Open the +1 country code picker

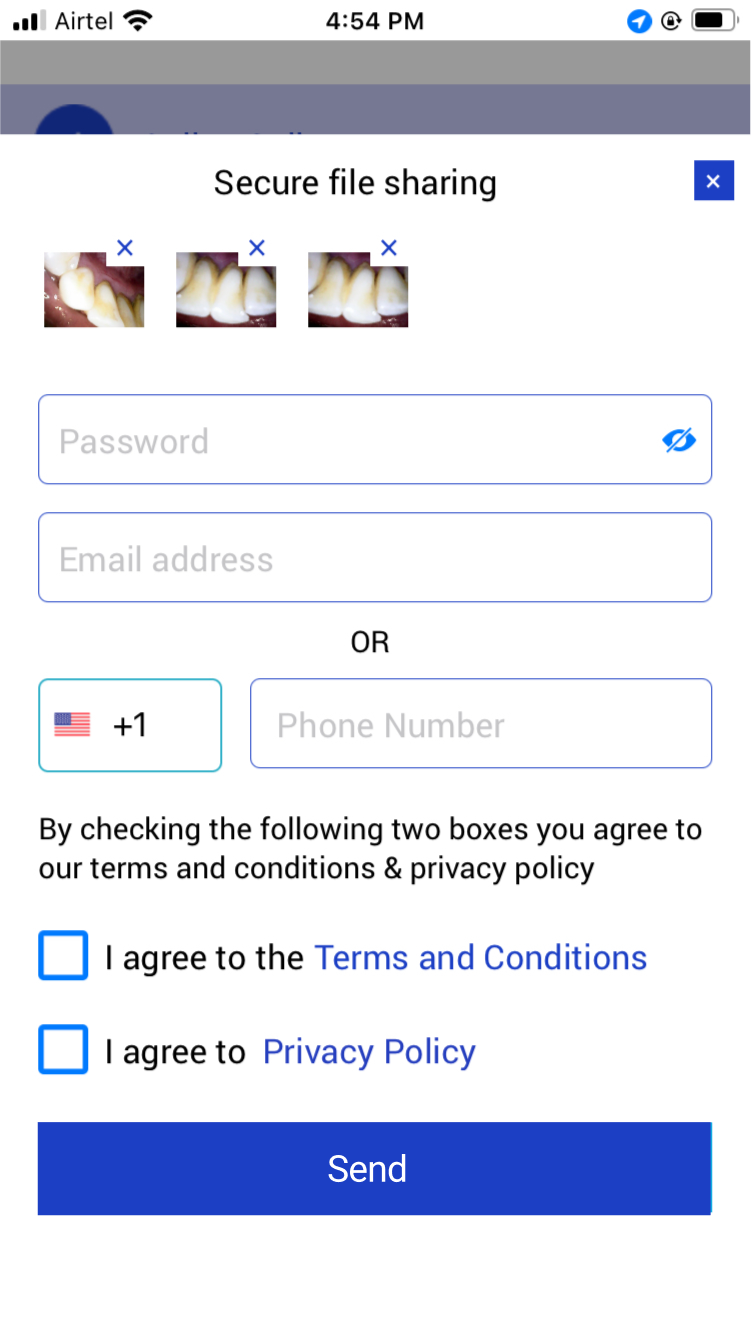[x=130, y=725]
